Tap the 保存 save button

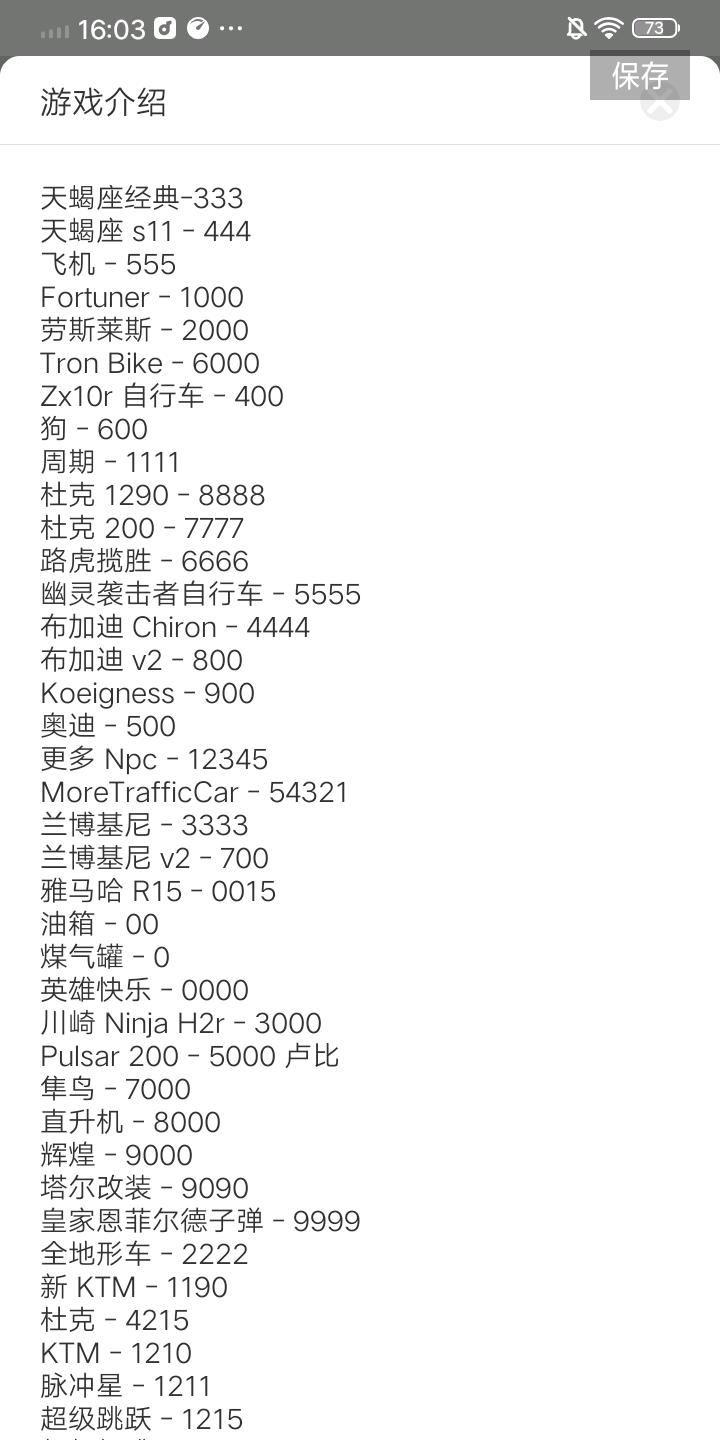coord(640,75)
